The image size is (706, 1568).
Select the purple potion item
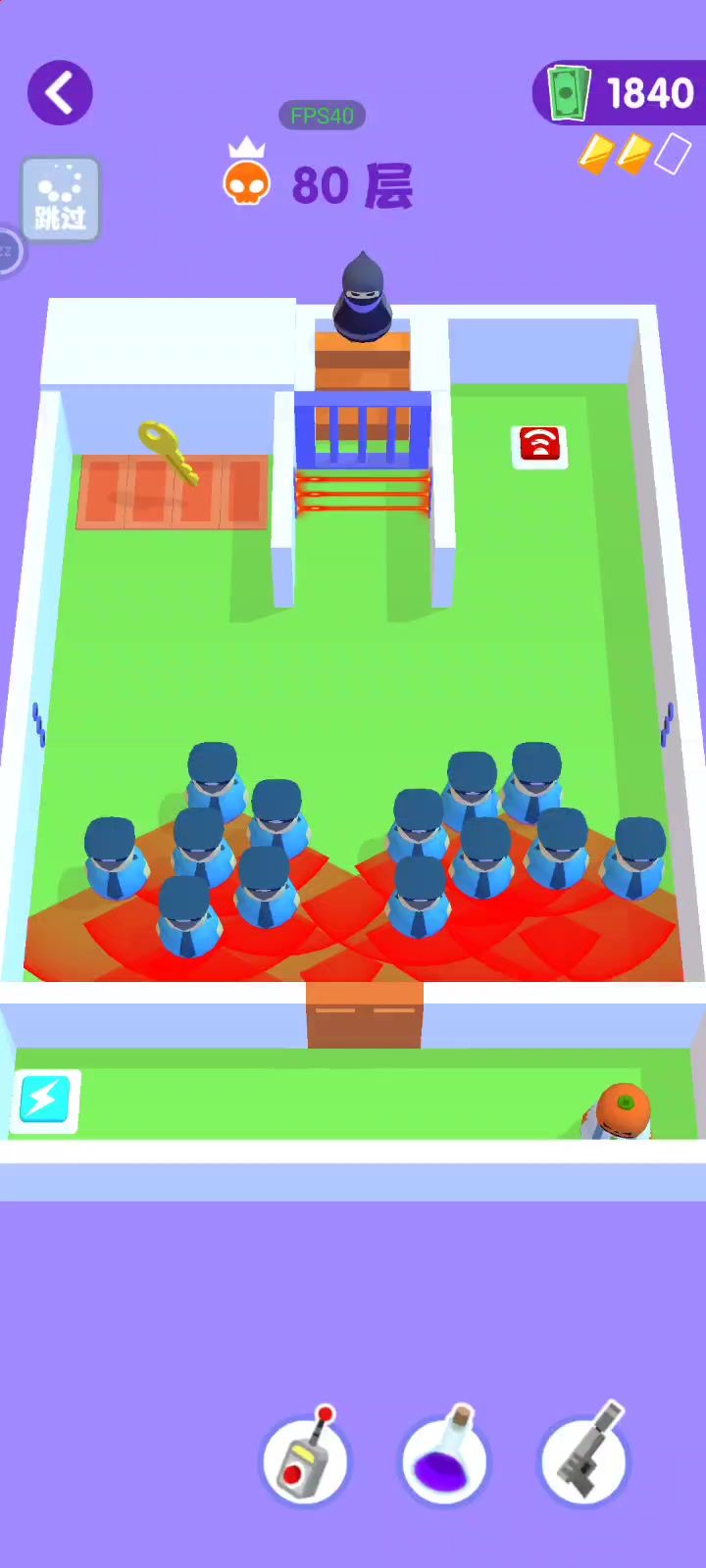444,1459
